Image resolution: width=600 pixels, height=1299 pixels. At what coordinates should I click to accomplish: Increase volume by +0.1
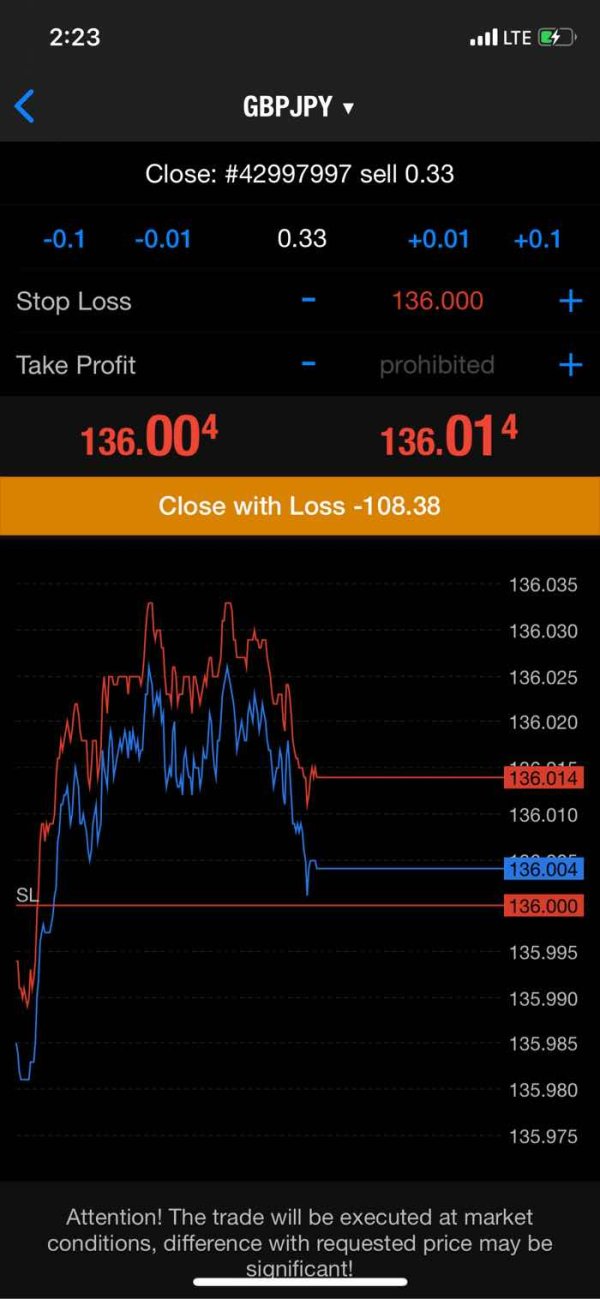pos(537,239)
